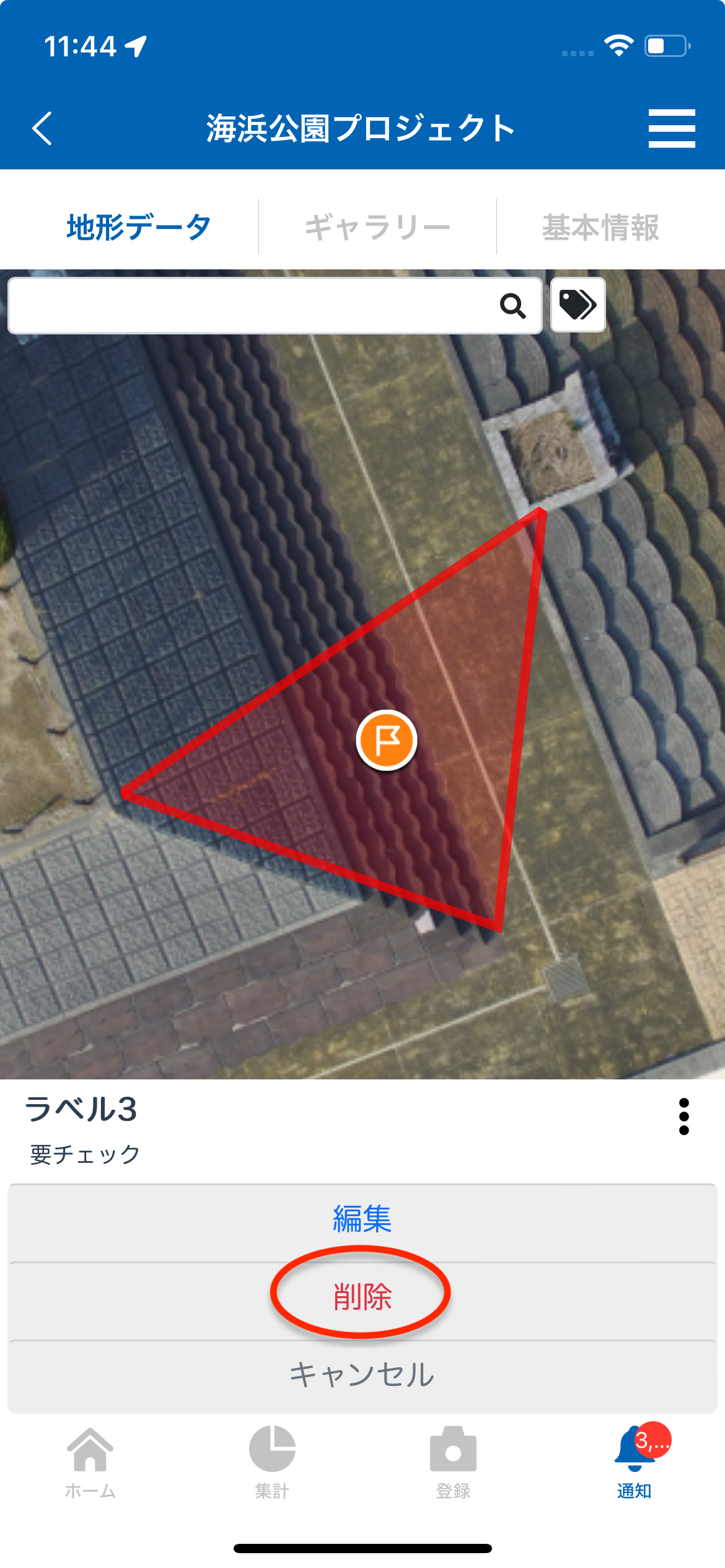Screen dimensions: 725x1568
Task: Open the hamburger menu
Action: click(671, 128)
